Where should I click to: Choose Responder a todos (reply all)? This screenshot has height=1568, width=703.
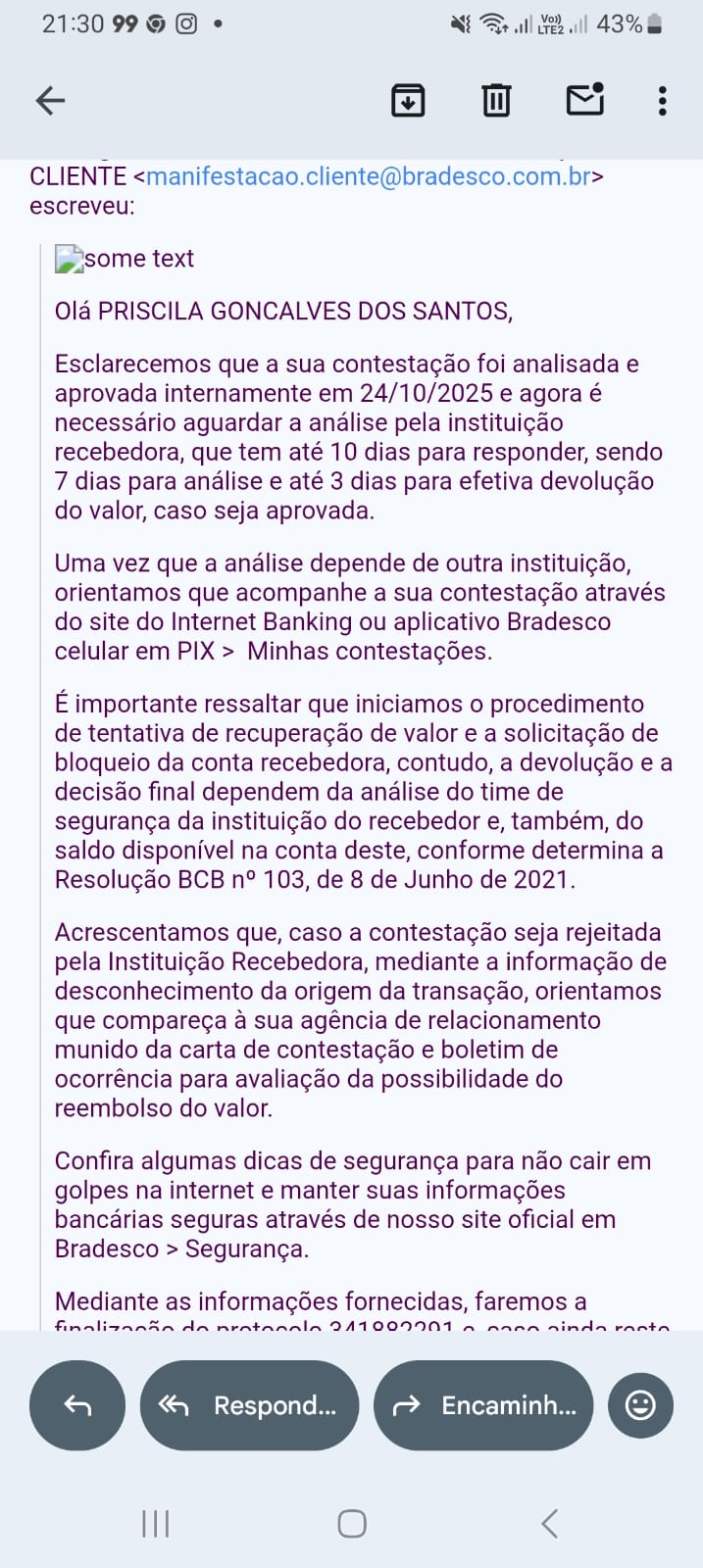[x=249, y=1405]
